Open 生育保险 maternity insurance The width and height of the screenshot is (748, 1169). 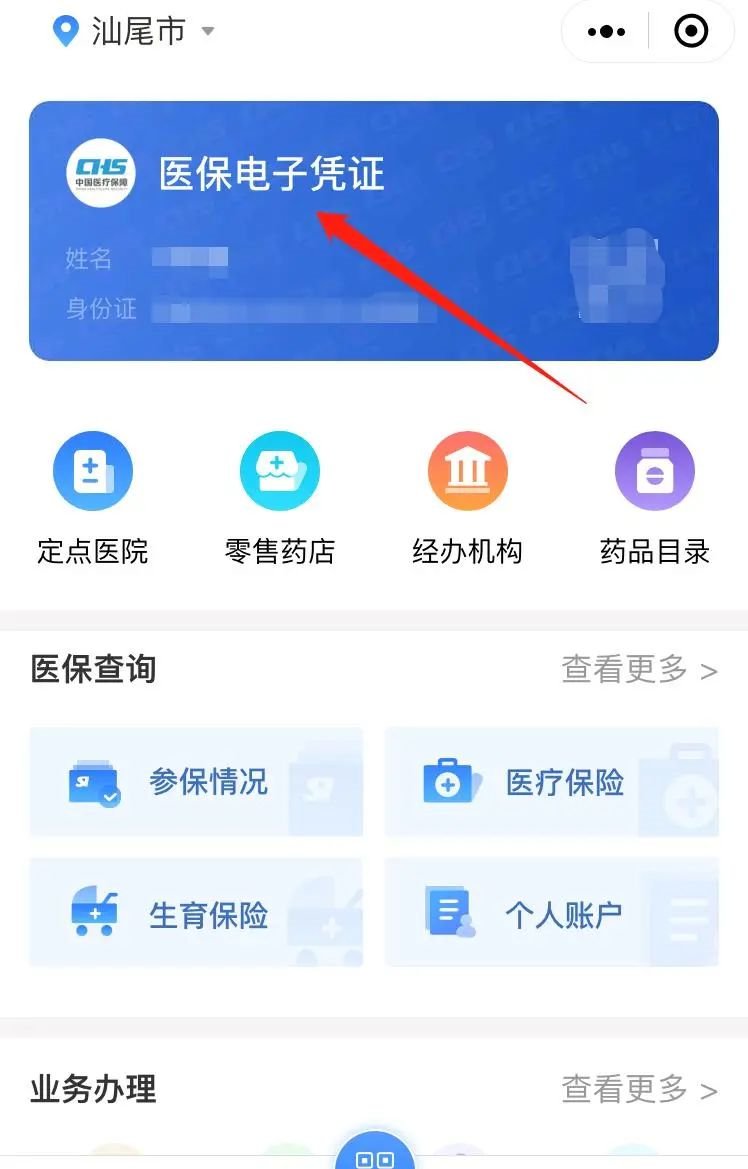[x=196, y=913]
